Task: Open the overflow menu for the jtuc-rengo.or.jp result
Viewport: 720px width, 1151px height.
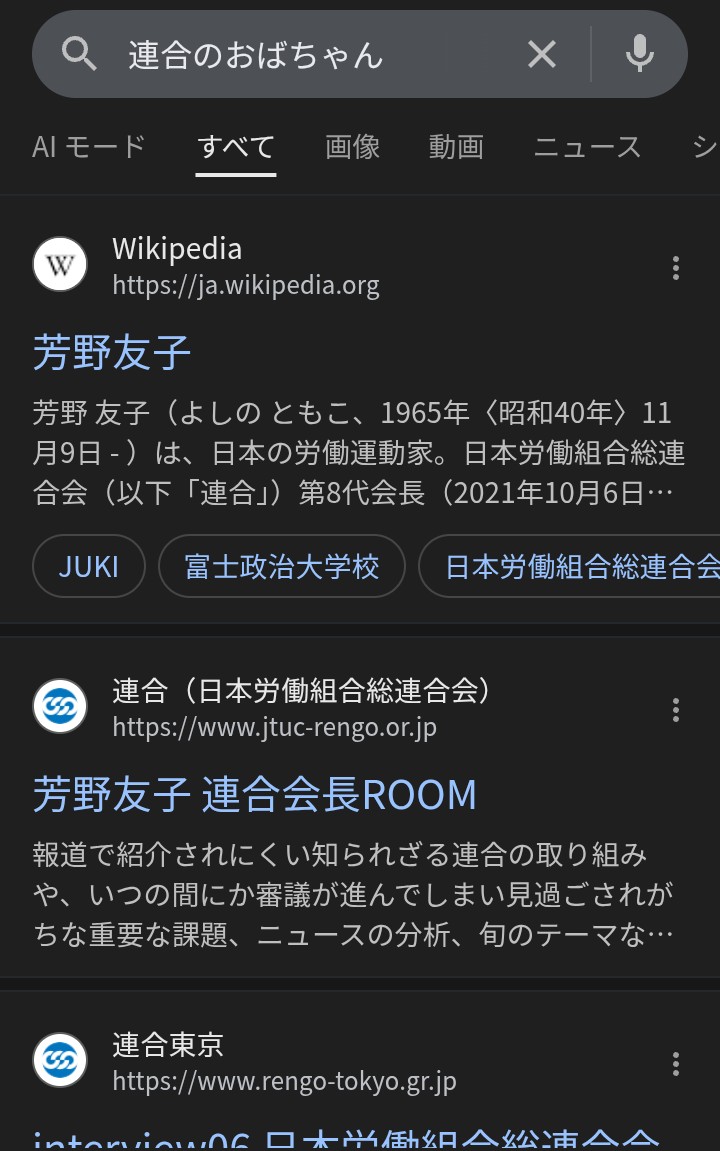Action: pyautogui.click(x=676, y=710)
